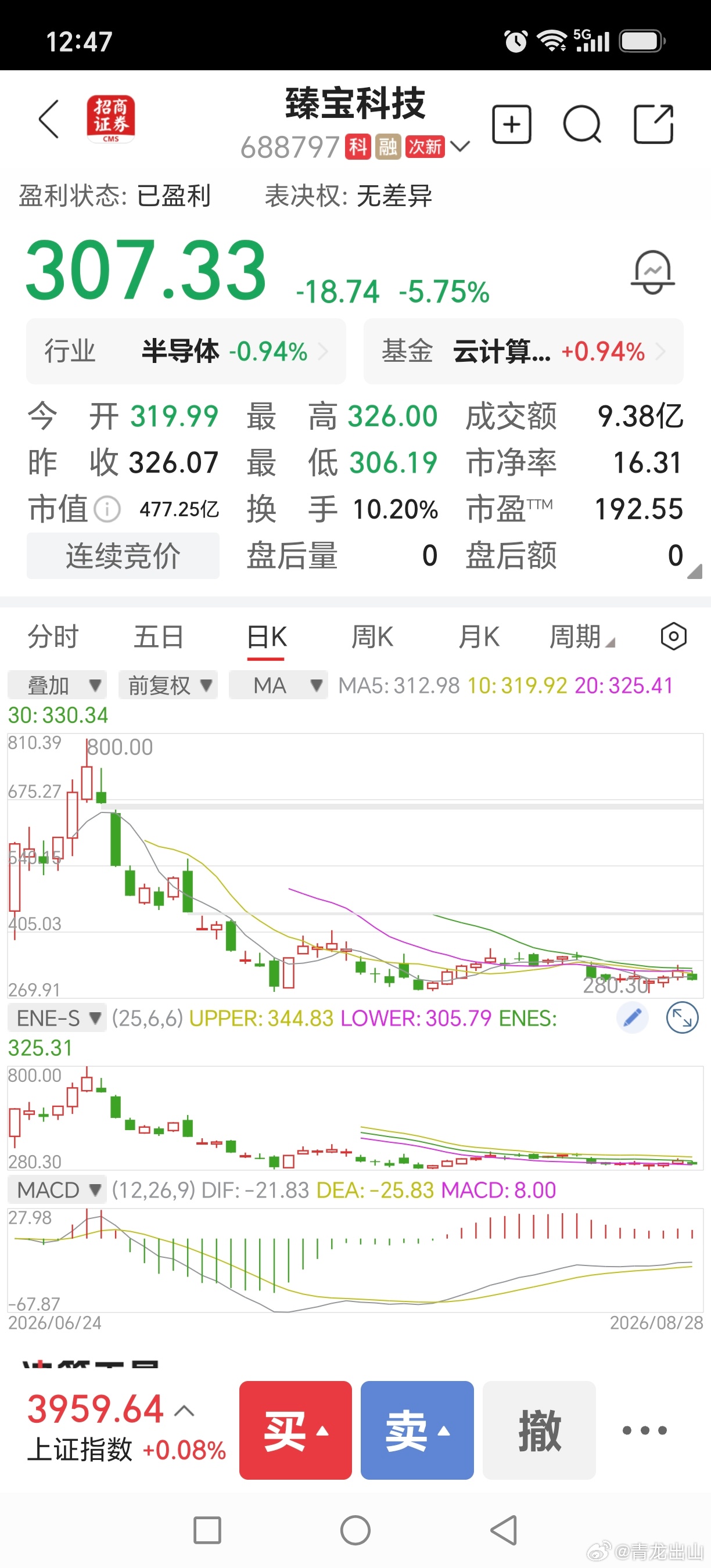Select the 月K chart tab
Viewport: 711px width, 1568px height.
pos(479,637)
